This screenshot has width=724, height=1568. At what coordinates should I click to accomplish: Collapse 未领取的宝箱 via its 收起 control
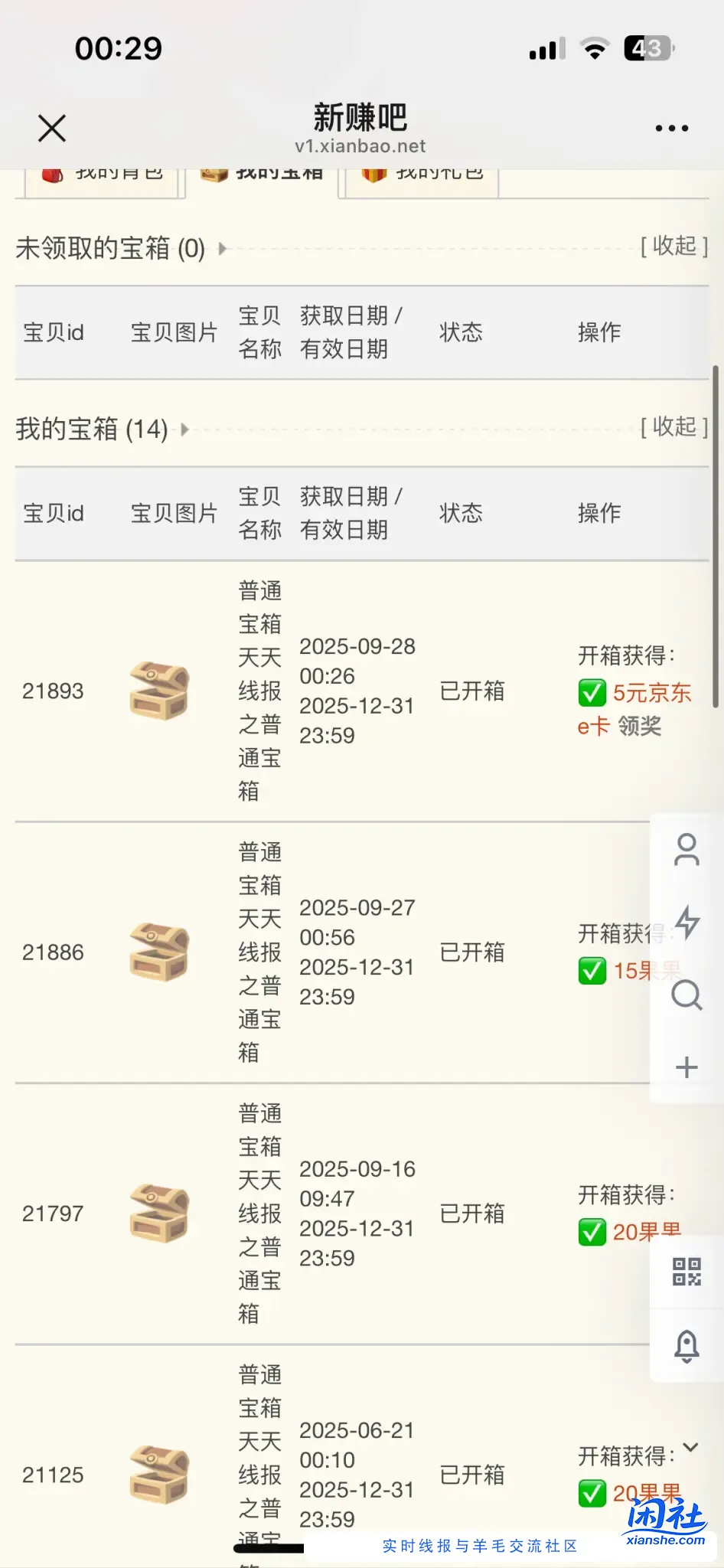(673, 247)
